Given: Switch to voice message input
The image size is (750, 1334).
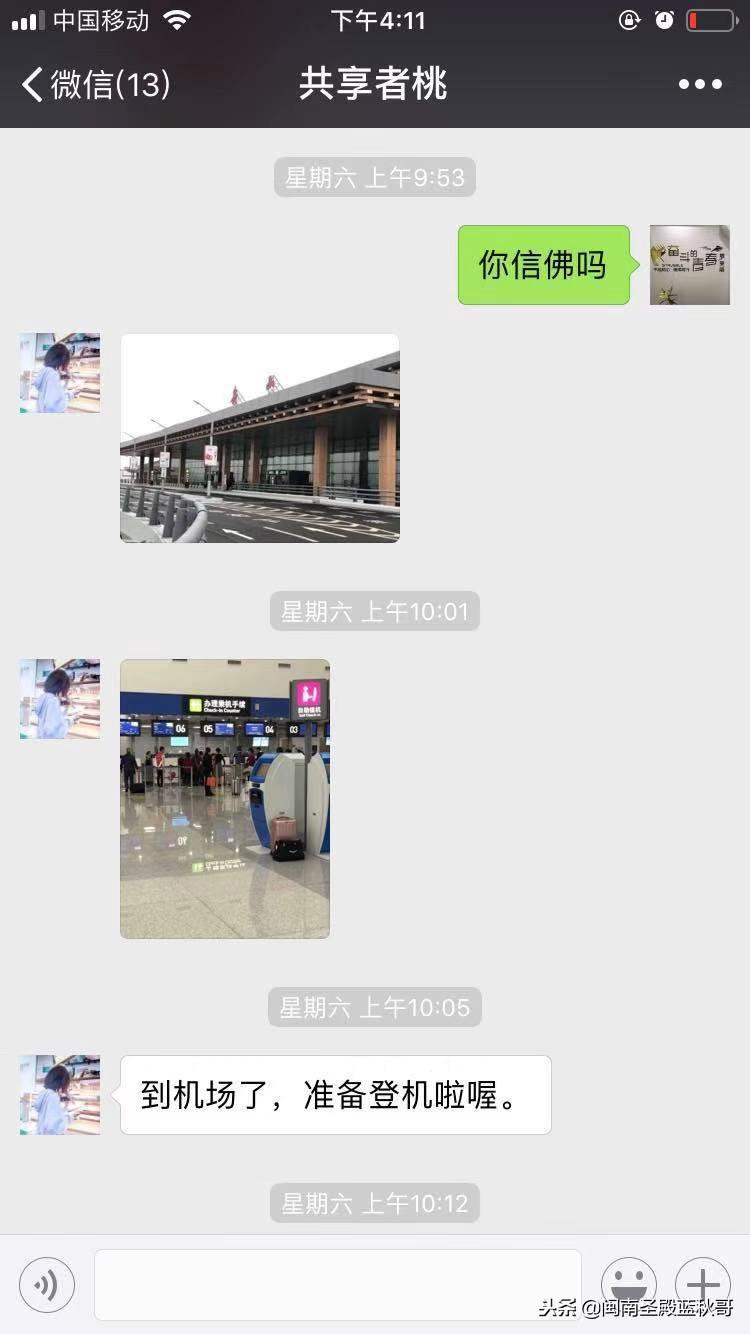Looking at the screenshot, I should point(47,1285).
